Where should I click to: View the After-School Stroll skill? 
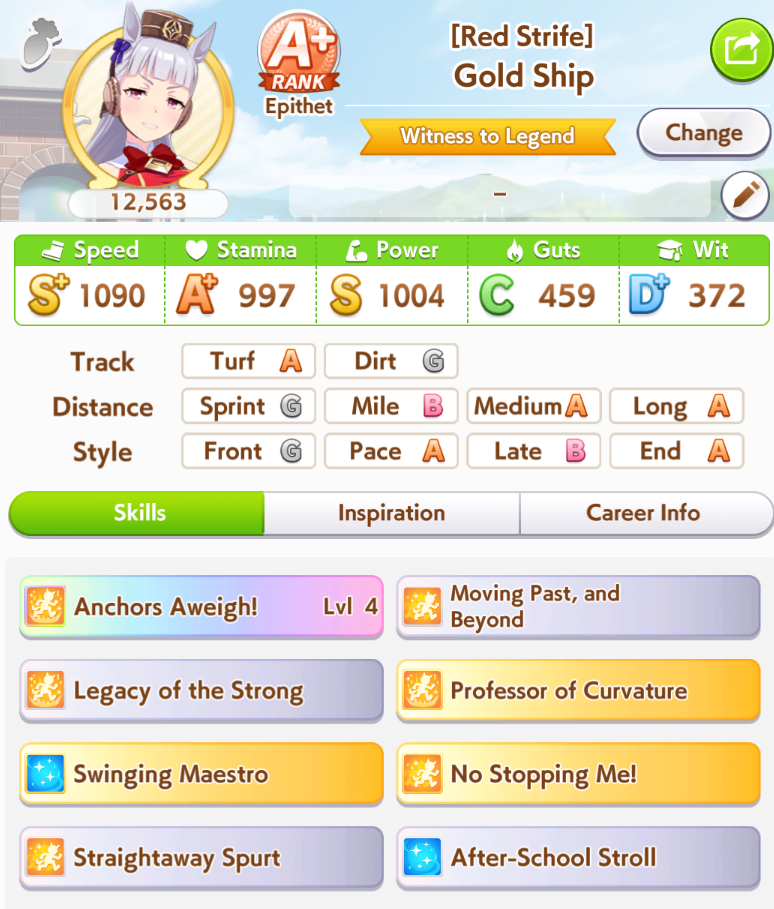tap(578, 857)
